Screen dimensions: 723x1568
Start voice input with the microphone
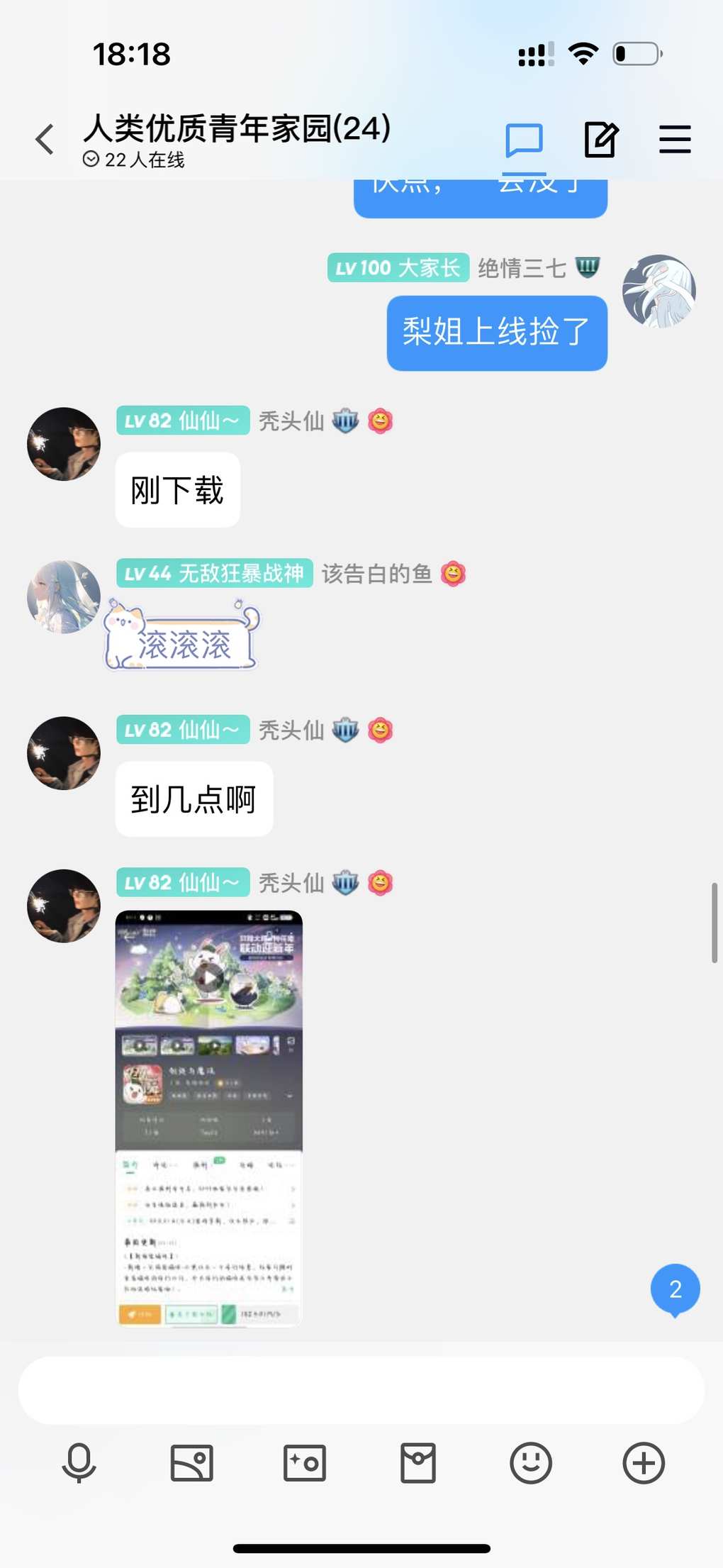click(x=79, y=1462)
